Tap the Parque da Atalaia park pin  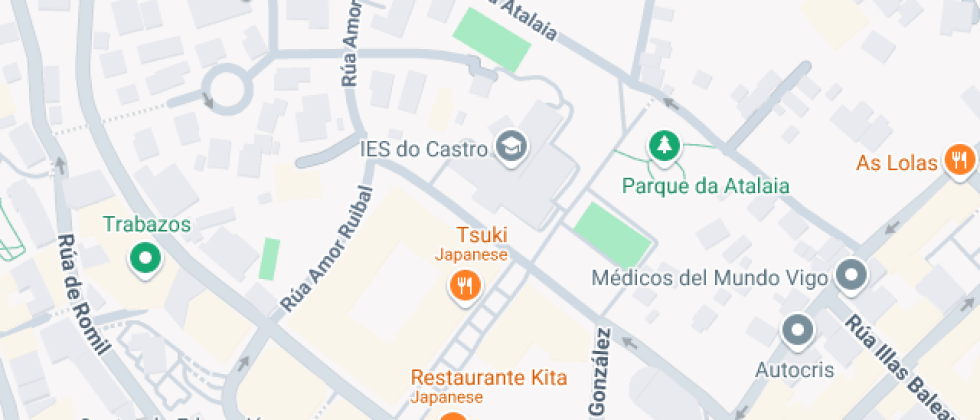(x=664, y=148)
